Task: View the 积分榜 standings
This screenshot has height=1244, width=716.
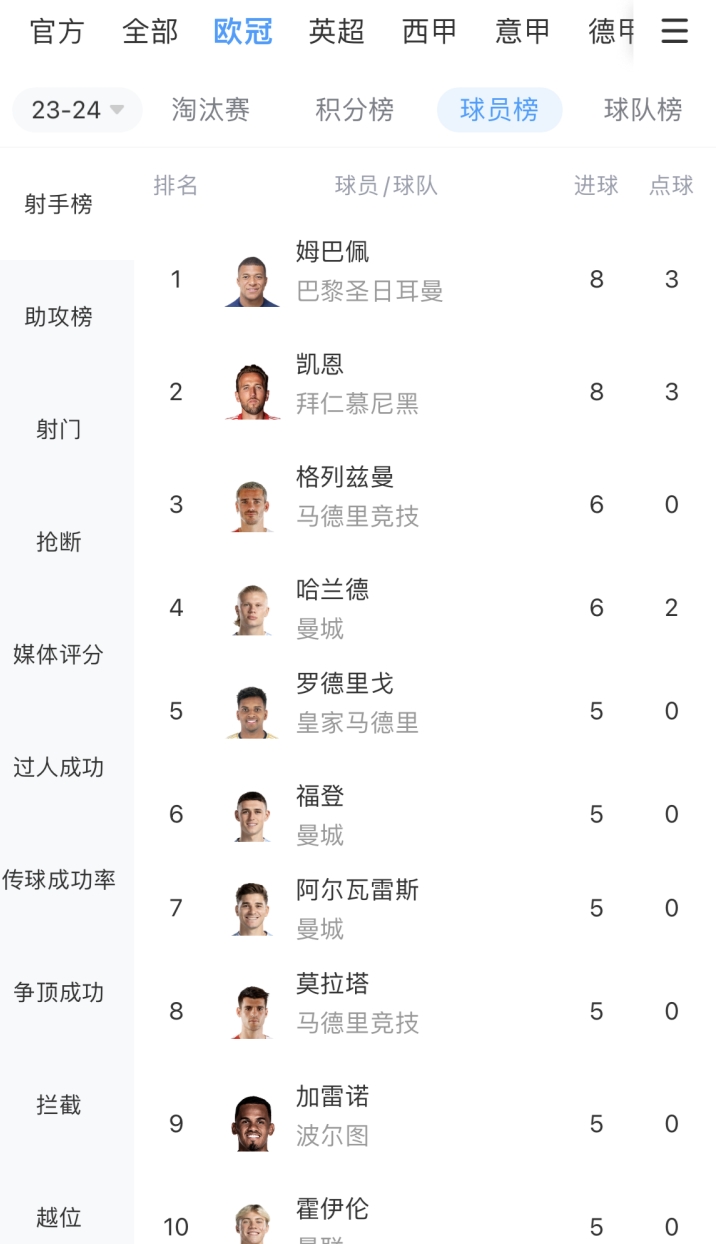Action: tap(354, 110)
